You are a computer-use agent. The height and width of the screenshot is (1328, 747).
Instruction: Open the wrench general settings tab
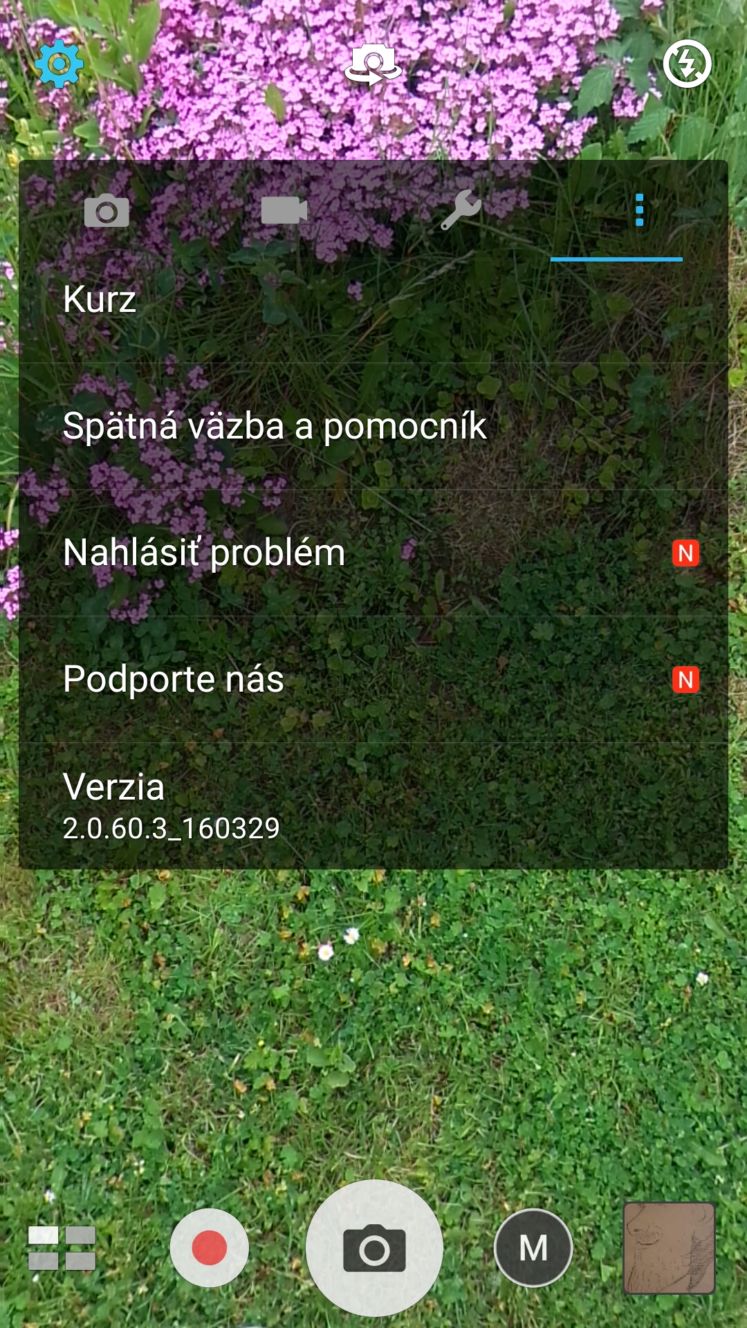coord(461,211)
